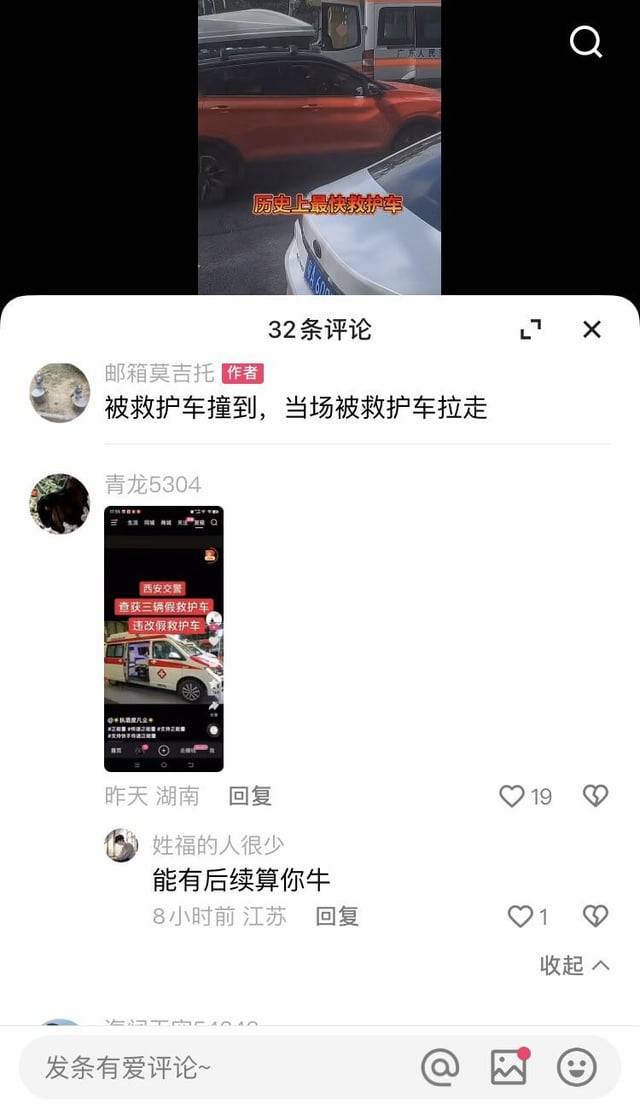
Task: Dislike 青龙5304's comment
Action: (595, 796)
